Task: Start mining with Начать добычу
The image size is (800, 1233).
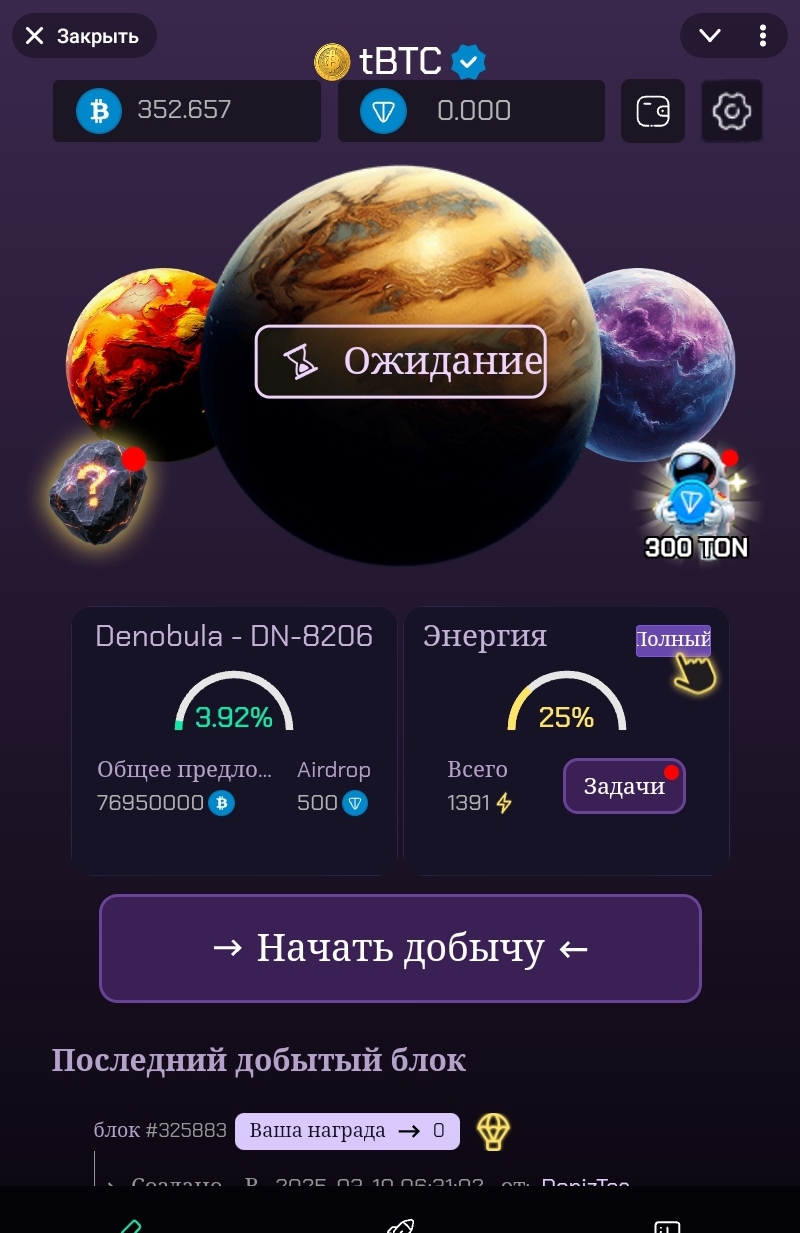Action: (400, 948)
